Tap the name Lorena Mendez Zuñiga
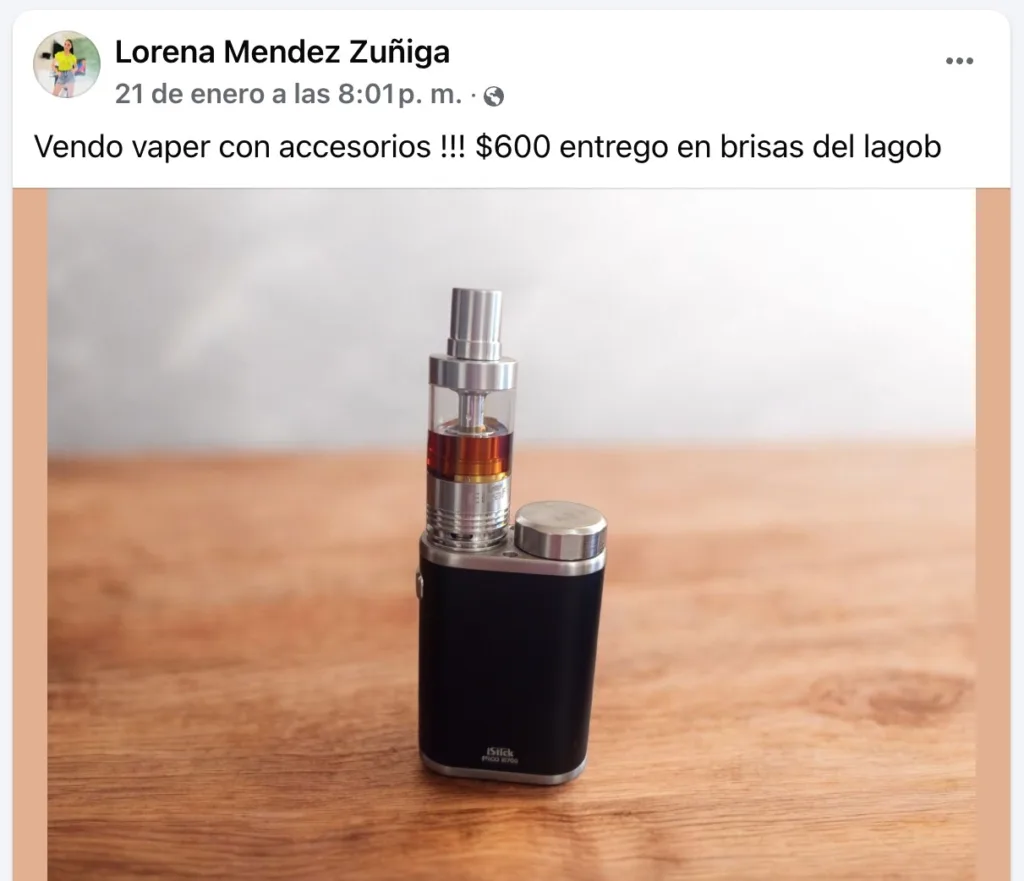The image size is (1024, 881). [282, 50]
